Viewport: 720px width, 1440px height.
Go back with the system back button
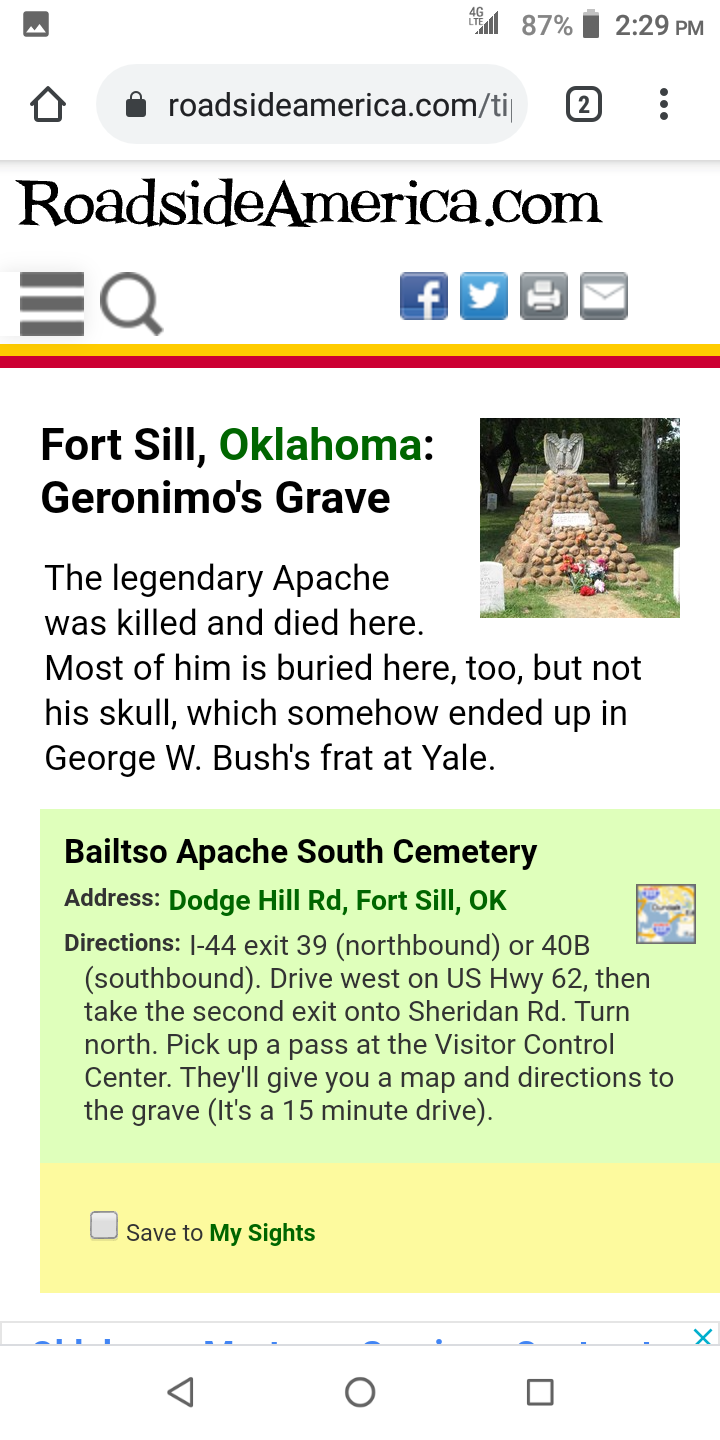[x=180, y=1392]
